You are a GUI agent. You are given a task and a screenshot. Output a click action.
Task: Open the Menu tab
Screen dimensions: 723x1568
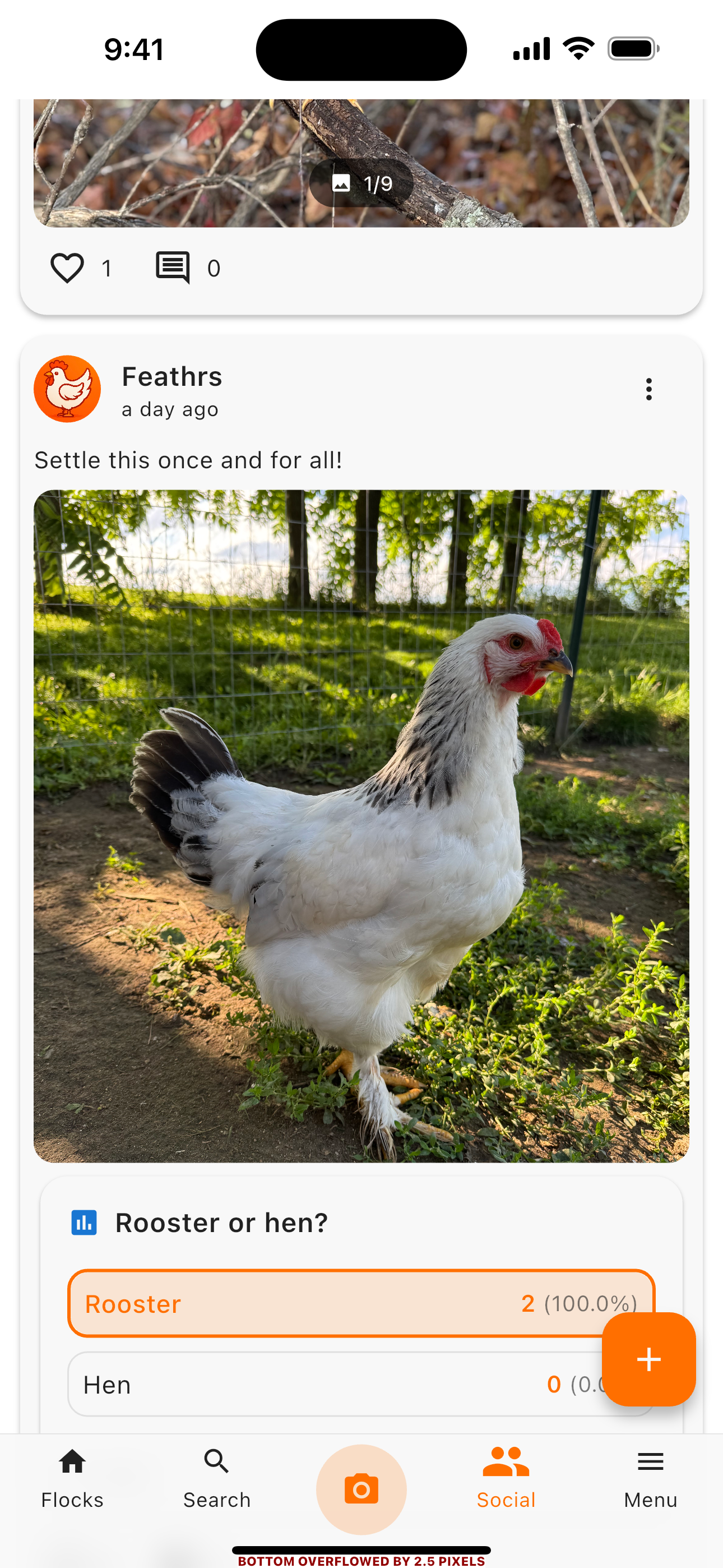[651, 1477]
